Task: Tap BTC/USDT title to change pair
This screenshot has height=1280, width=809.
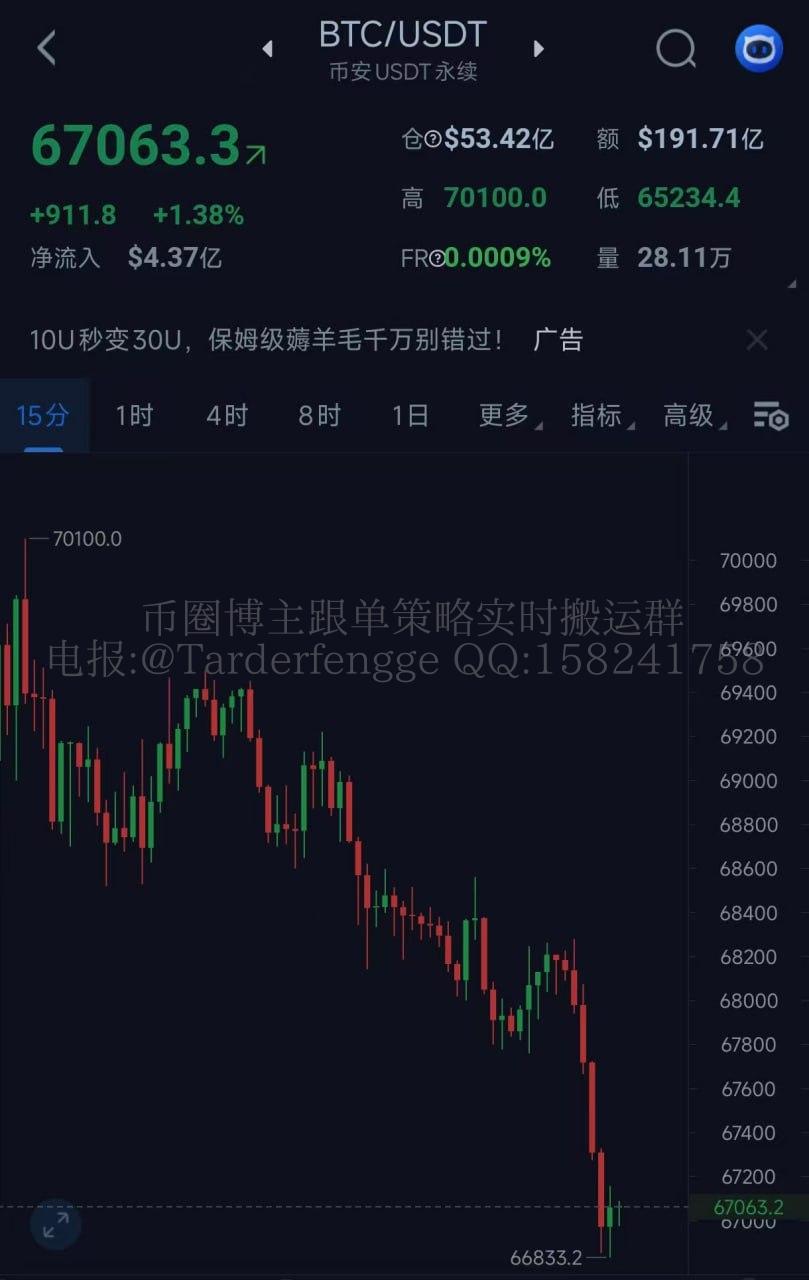Action: point(402,36)
